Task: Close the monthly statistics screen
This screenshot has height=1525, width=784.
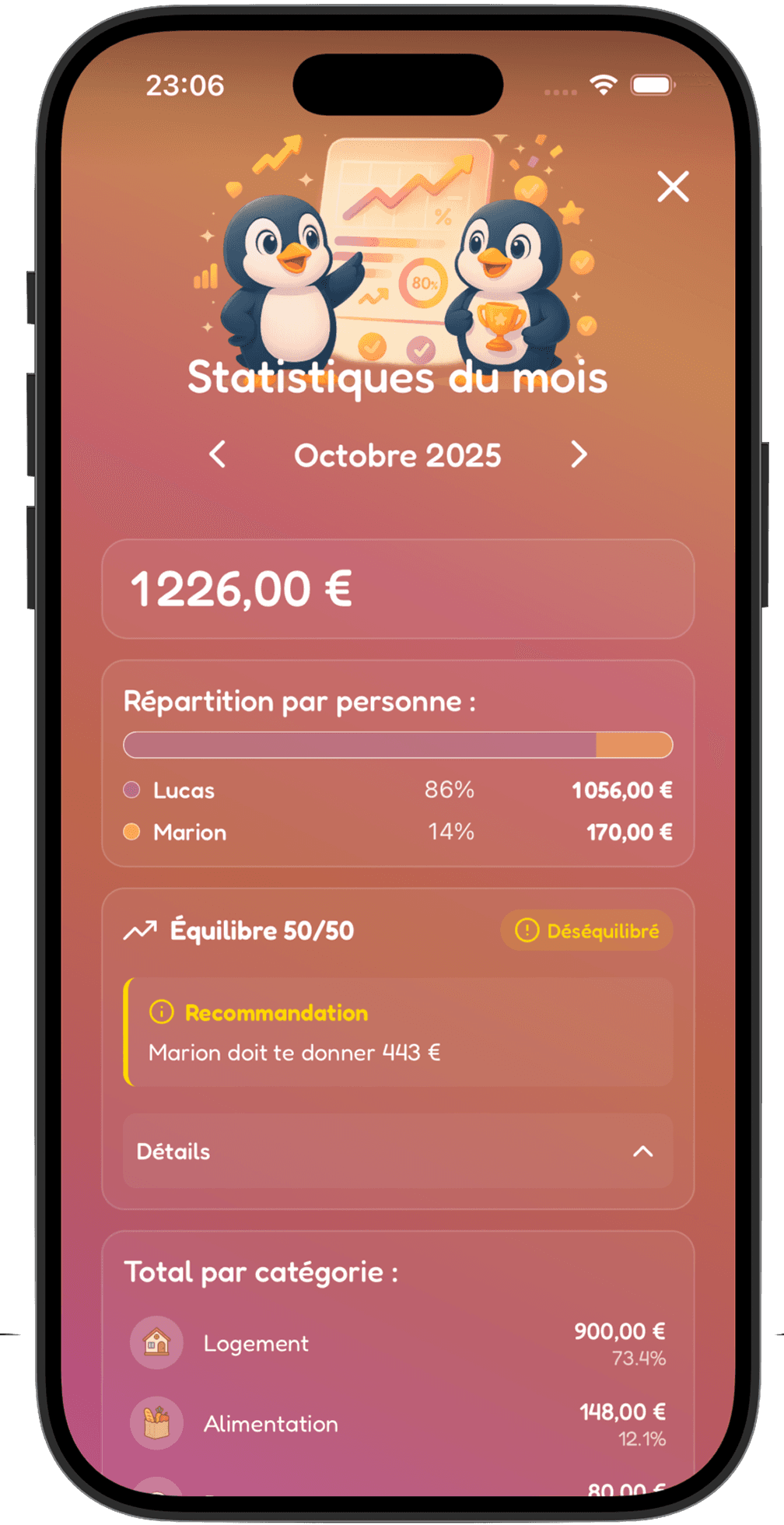Action: 673,187
